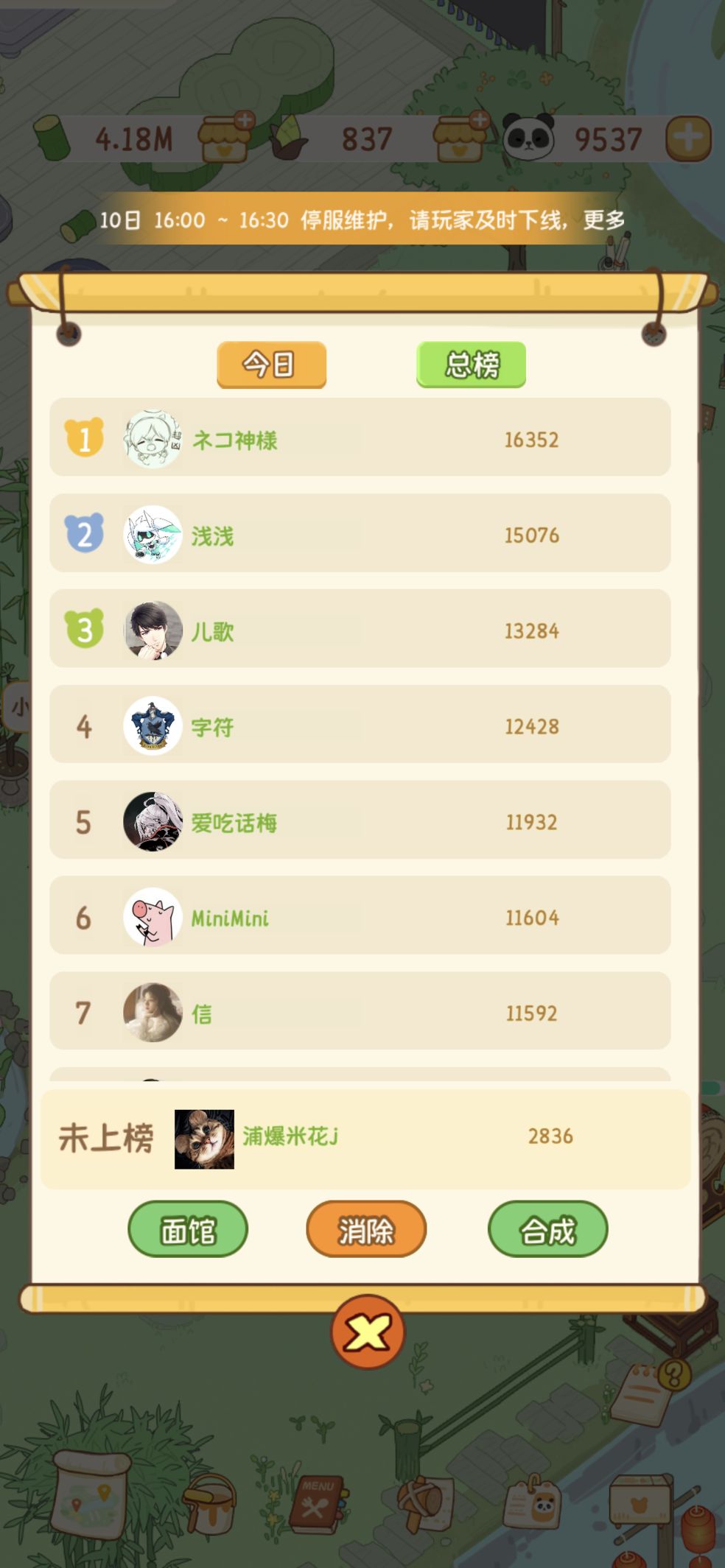Open player MiniMini's ranking entry
The width and height of the screenshot is (725, 1568).
360,917
